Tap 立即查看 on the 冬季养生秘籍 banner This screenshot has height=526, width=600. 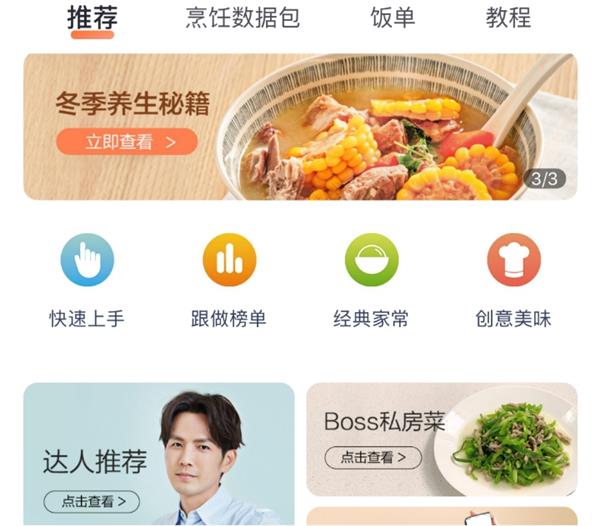(126, 142)
